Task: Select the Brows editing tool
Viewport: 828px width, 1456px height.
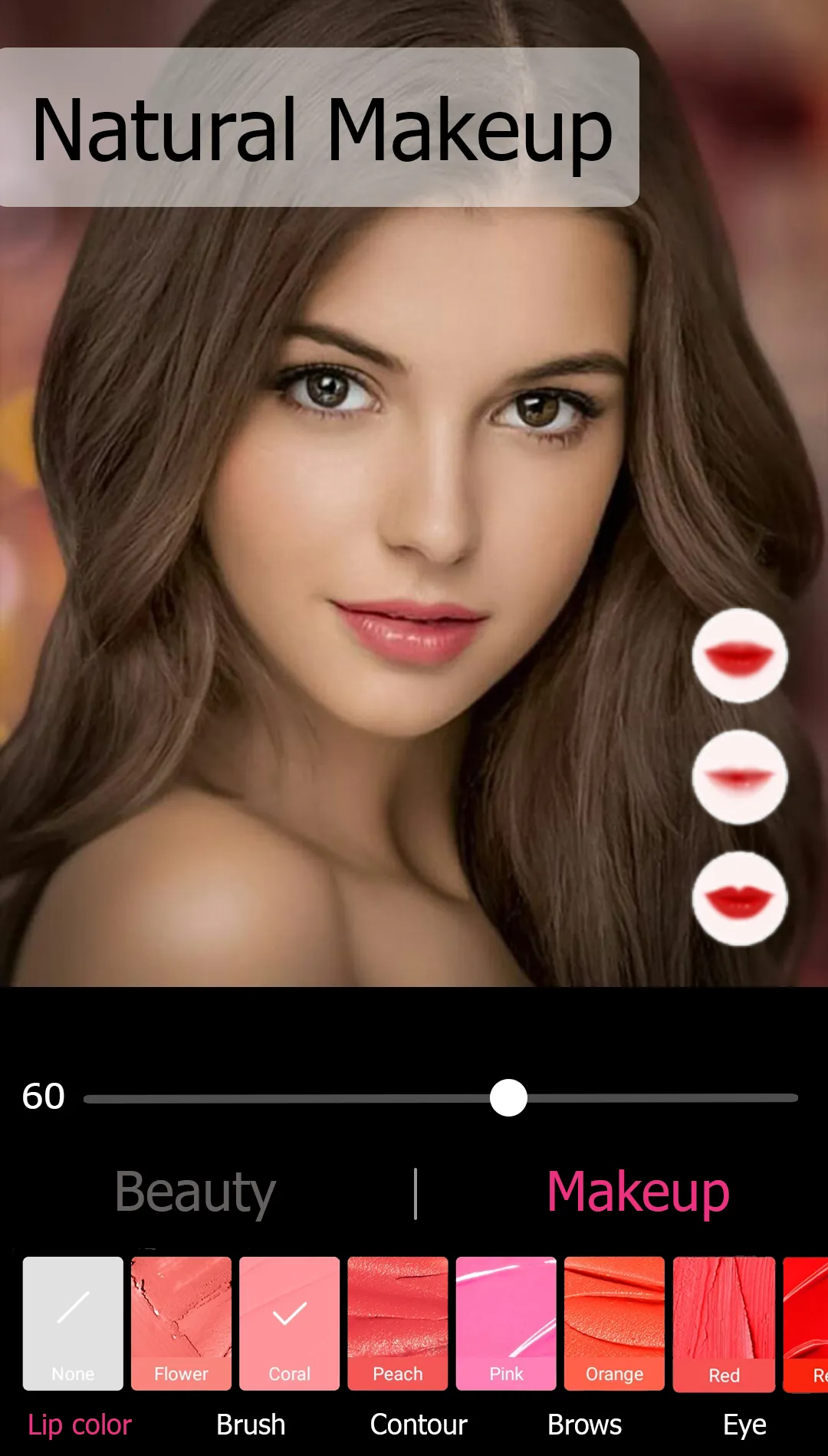Action: point(586,1424)
